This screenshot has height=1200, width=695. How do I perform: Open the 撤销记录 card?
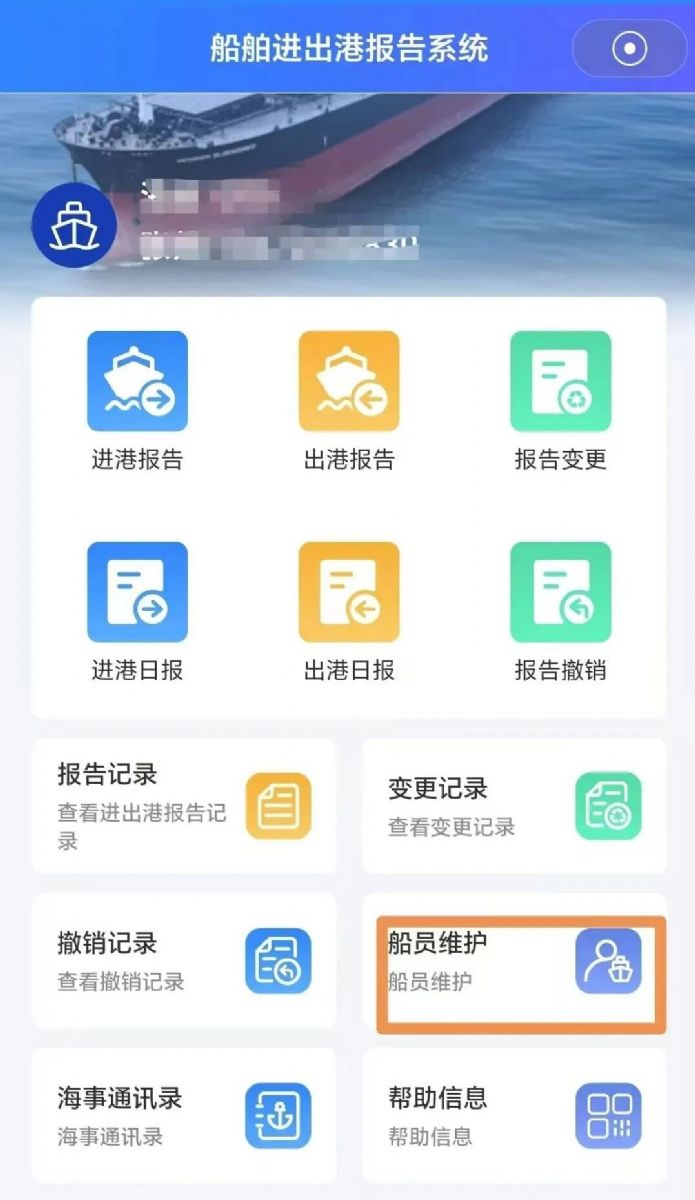184,961
